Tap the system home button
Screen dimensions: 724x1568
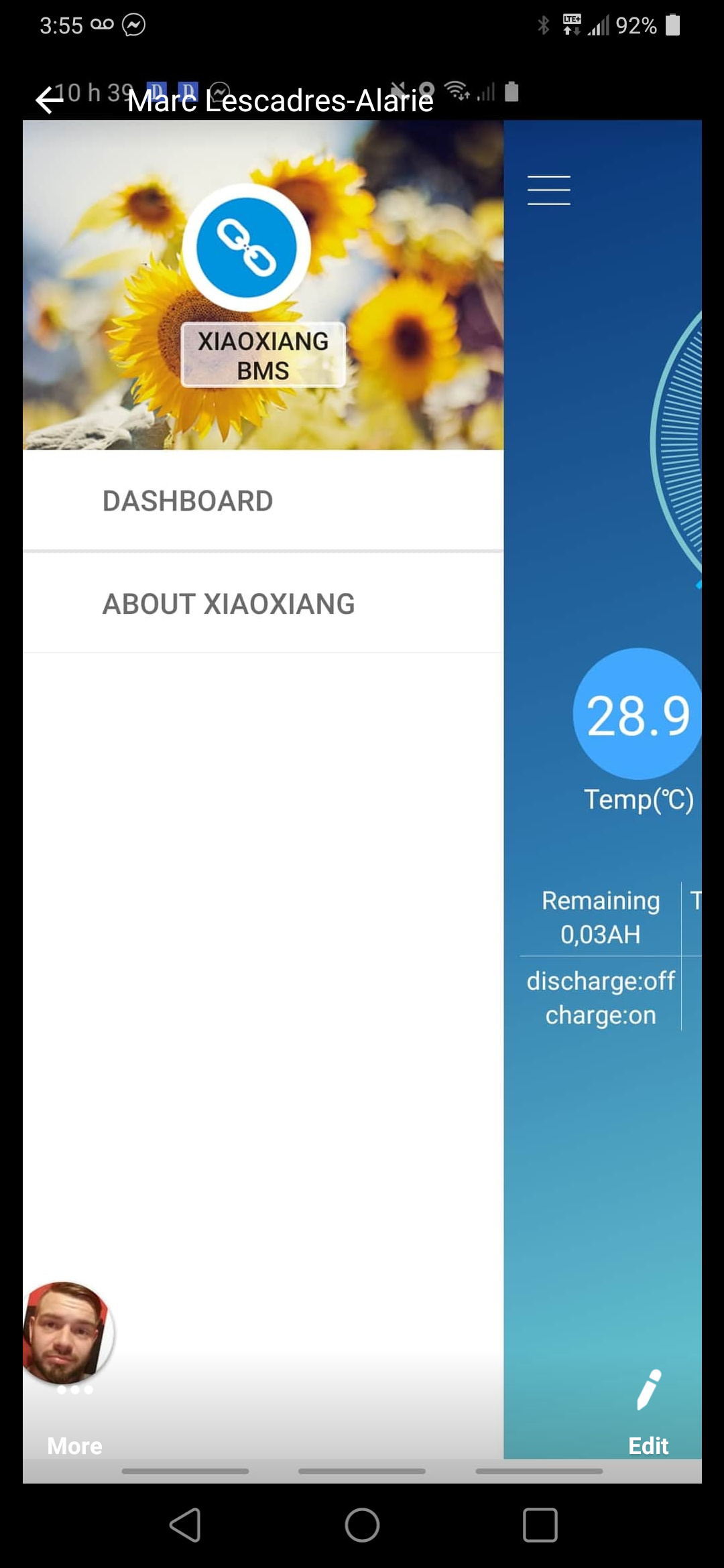(x=362, y=1525)
